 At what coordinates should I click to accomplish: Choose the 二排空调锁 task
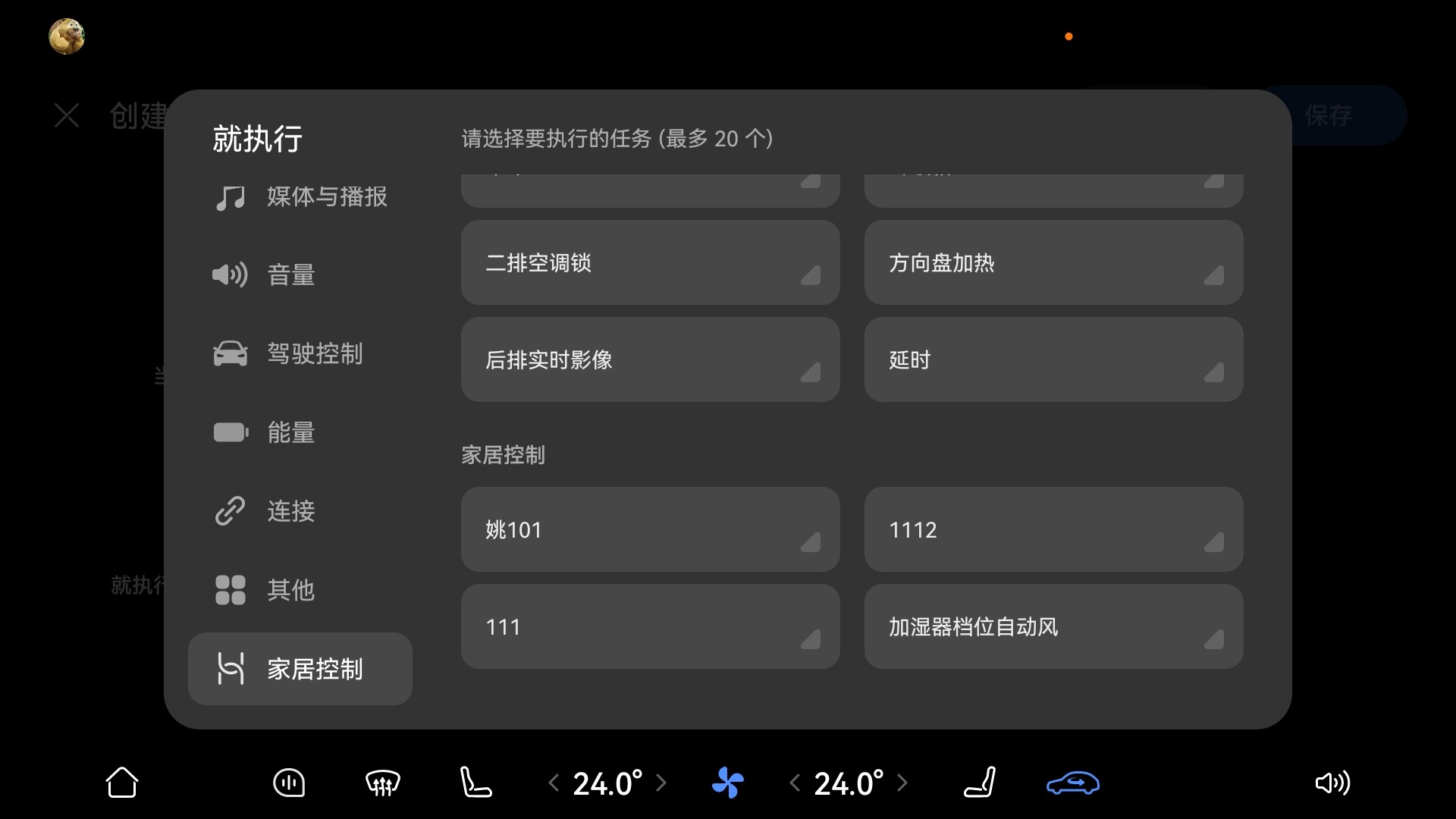650,262
